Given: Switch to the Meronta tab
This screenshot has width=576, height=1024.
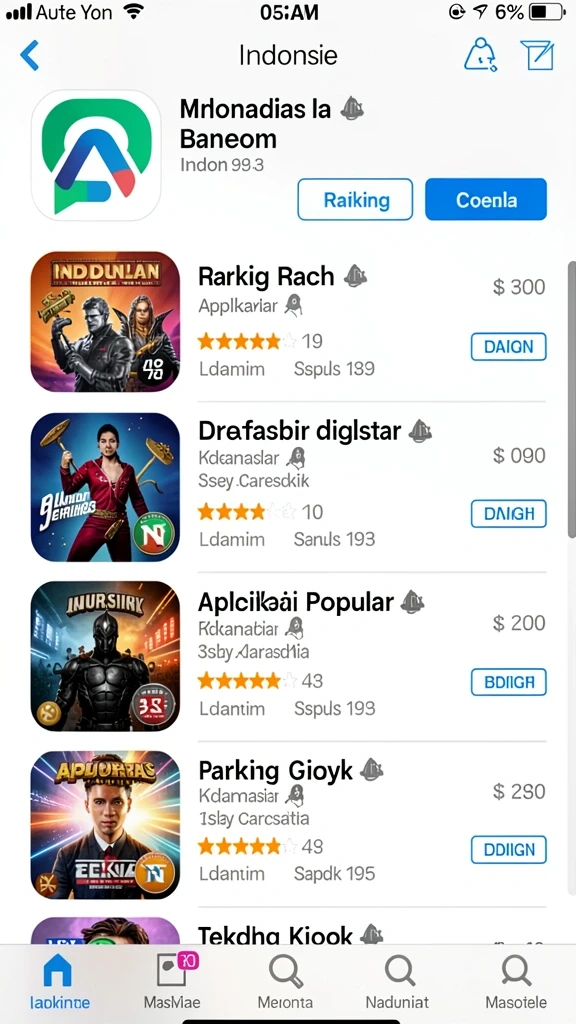Looking at the screenshot, I should pyautogui.click(x=285, y=980).
